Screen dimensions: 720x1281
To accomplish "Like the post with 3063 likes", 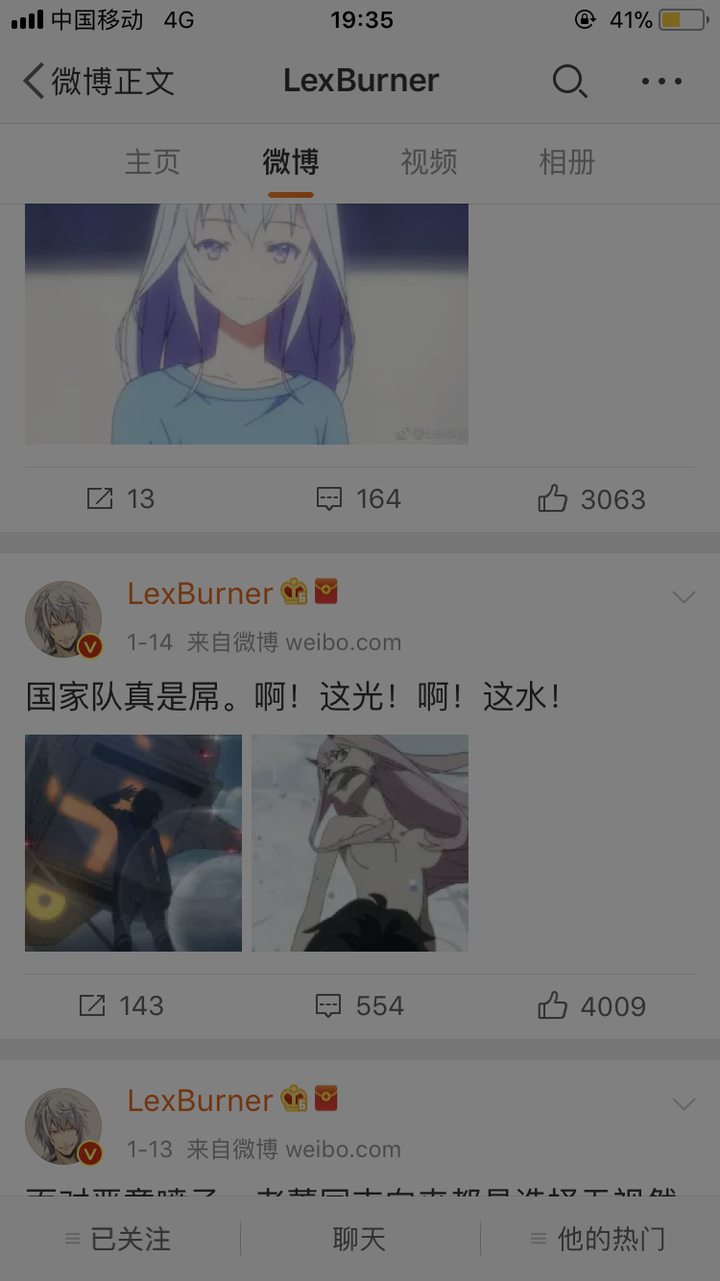I will click(591, 499).
